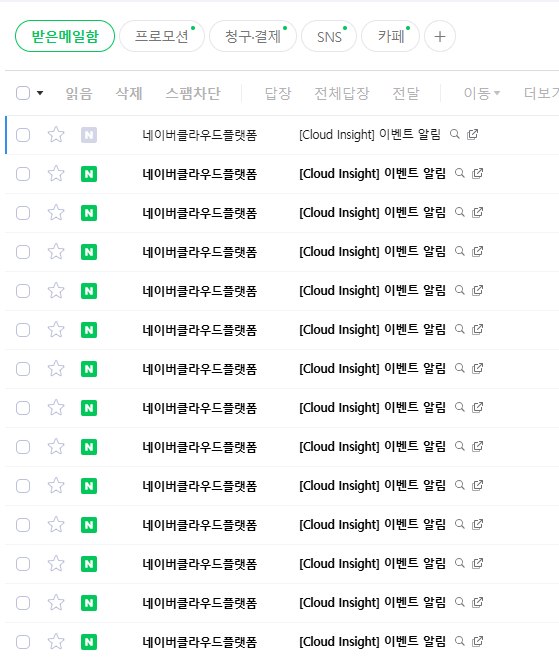
Task: Add a new mailbox tab with plus button
Action: point(440,37)
